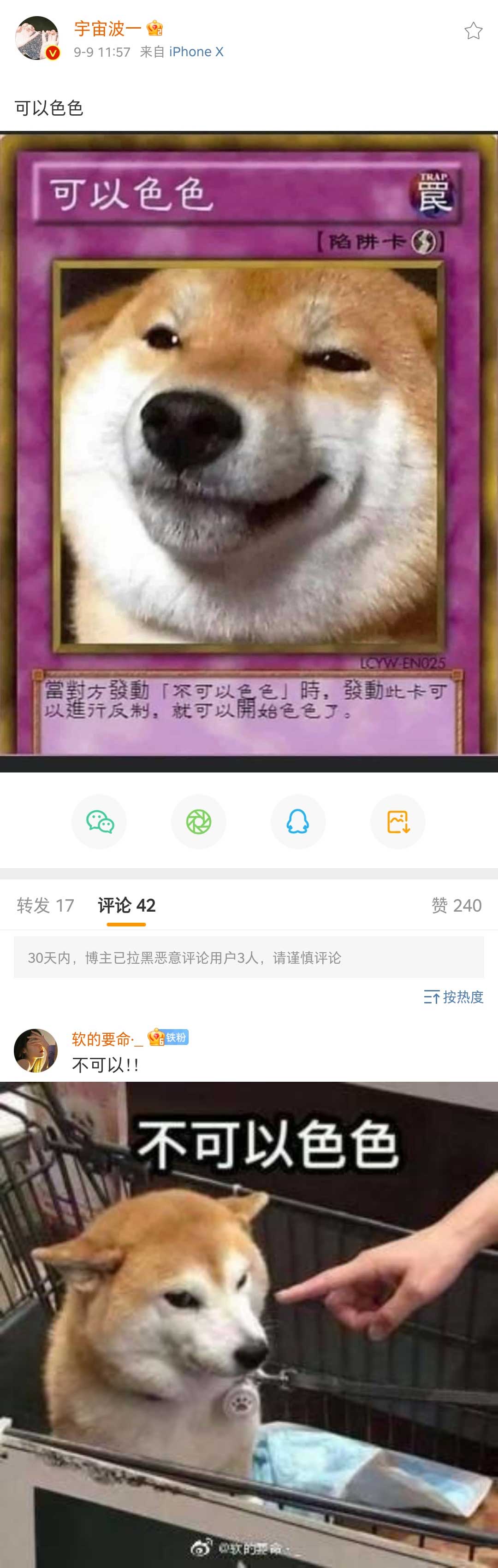Open 软的要命·_ username
The image size is (498, 1568).
click(x=107, y=1038)
